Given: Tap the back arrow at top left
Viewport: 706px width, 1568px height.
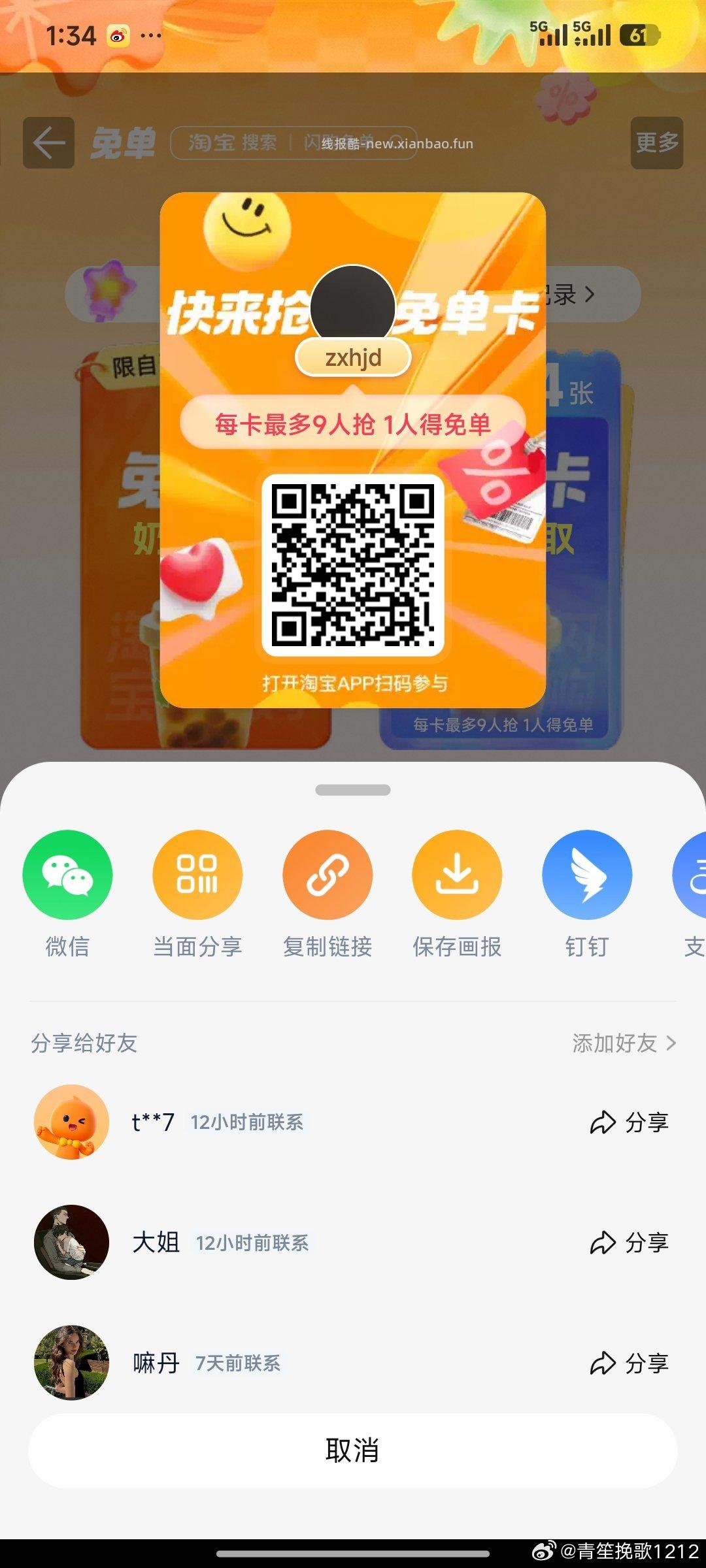Looking at the screenshot, I should point(48,144).
